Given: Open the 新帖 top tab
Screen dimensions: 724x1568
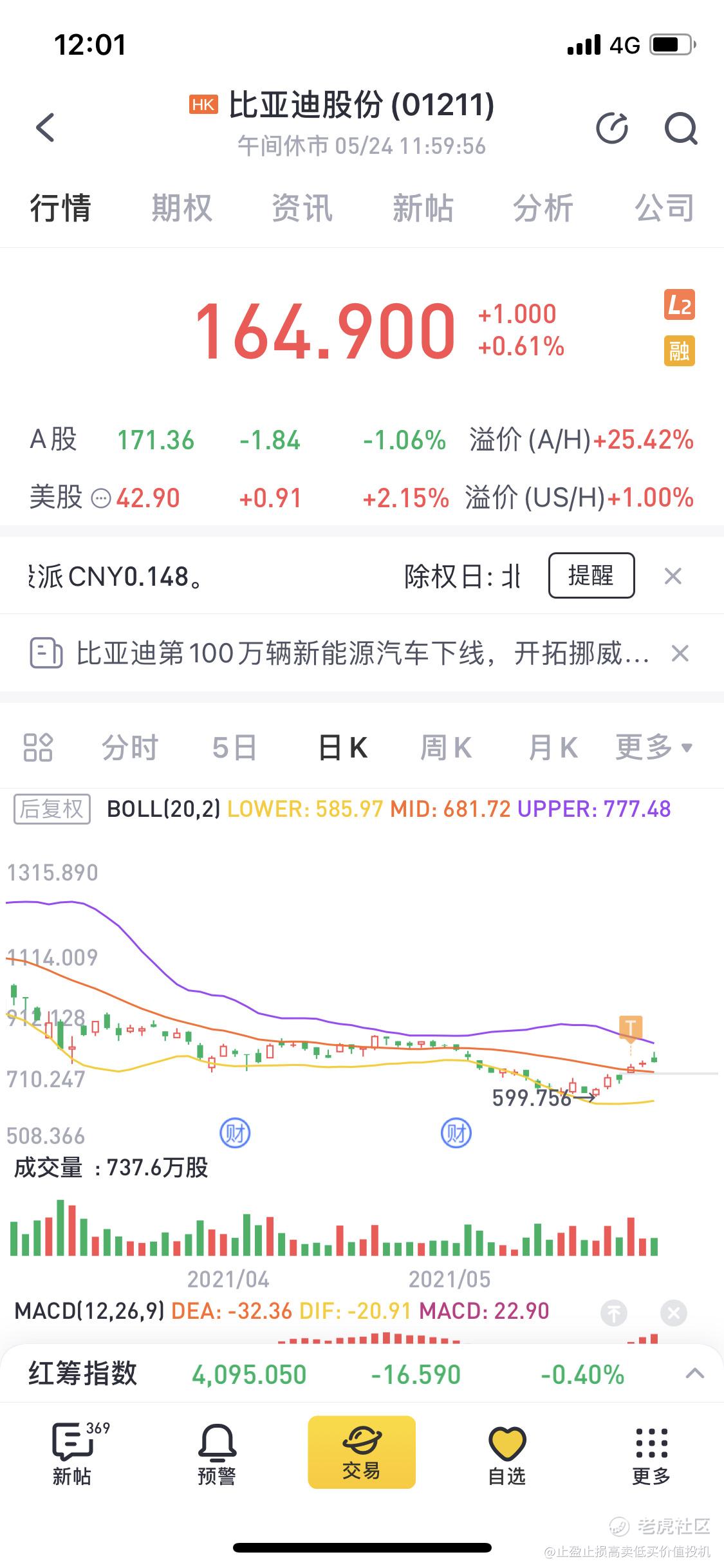Looking at the screenshot, I should pyautogui.click(x=423, y=208).
